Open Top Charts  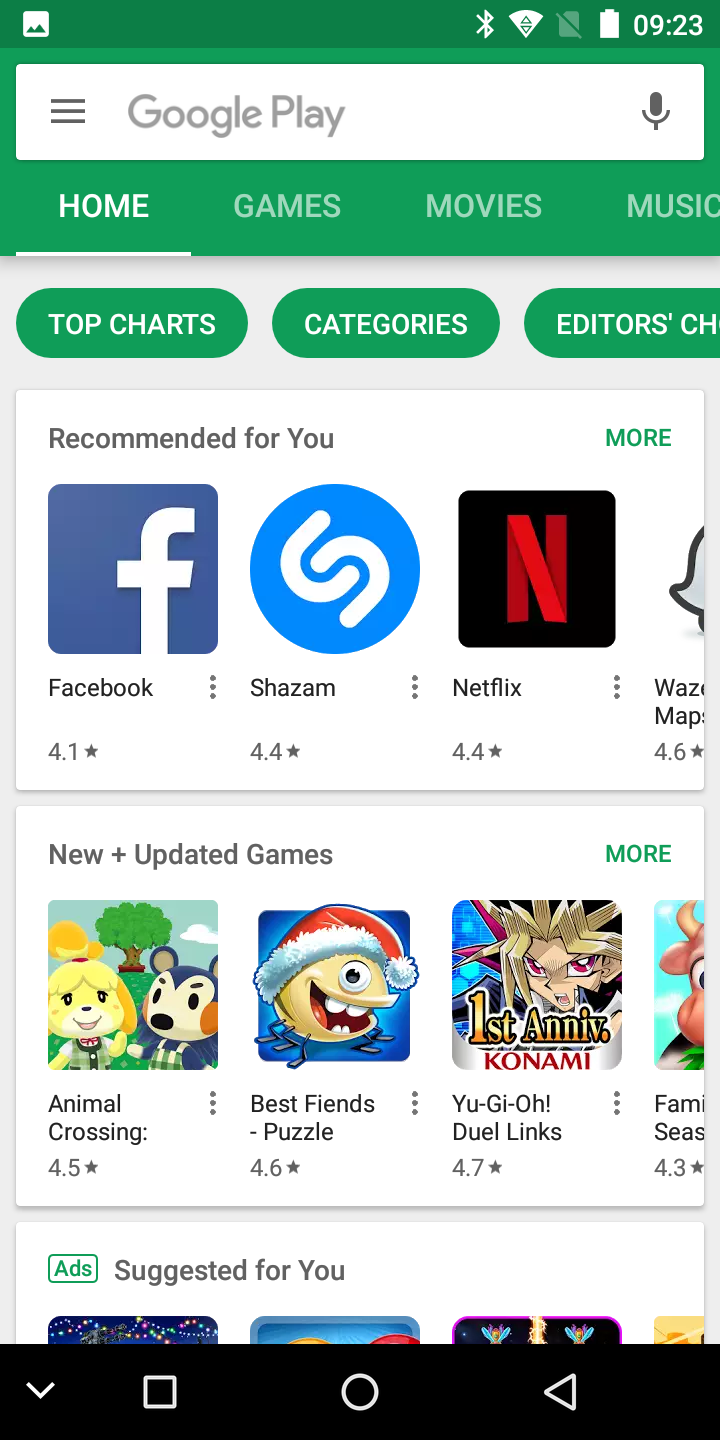(132, 323)
